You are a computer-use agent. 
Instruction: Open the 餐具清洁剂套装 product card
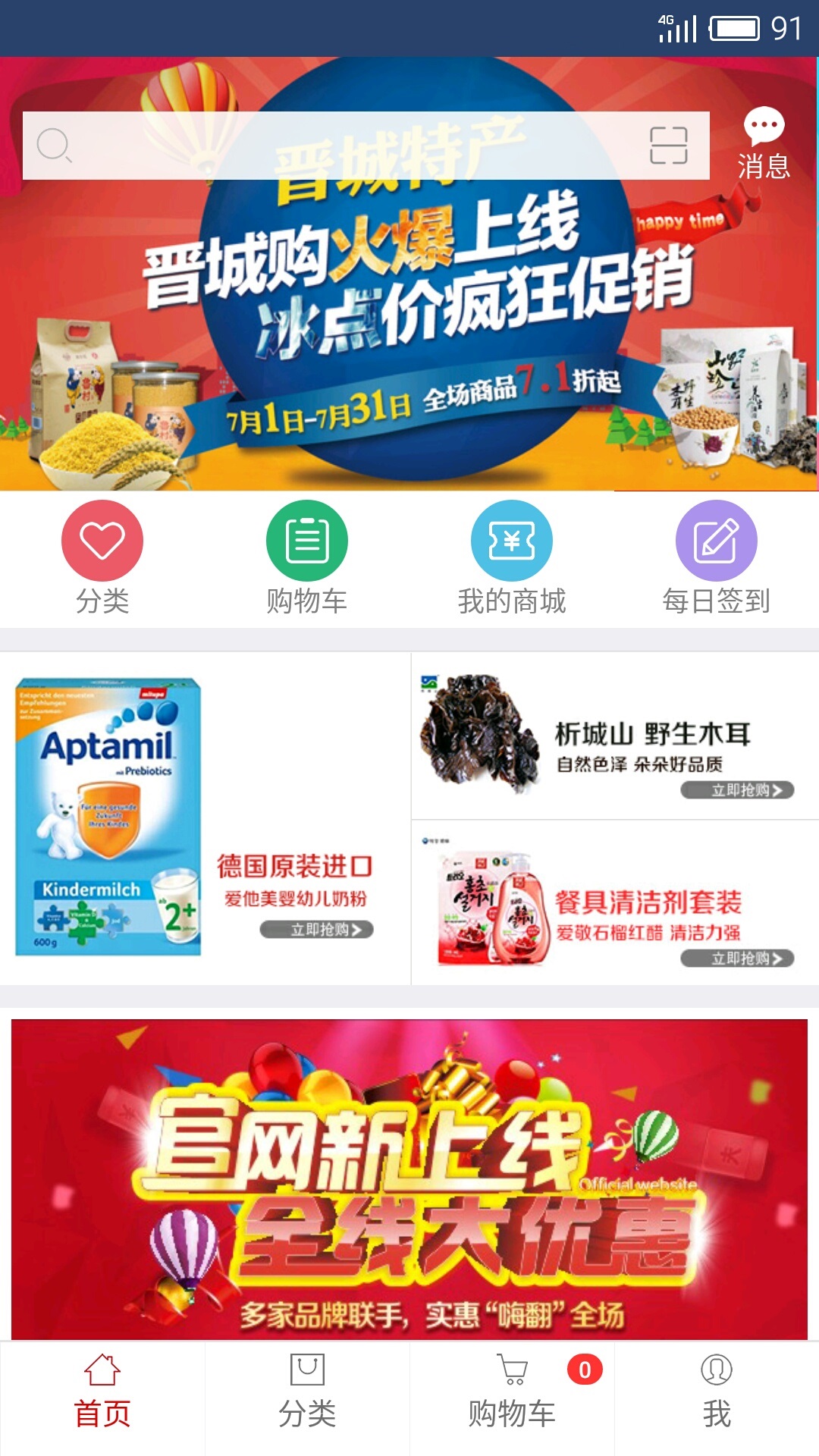(614, 904)
